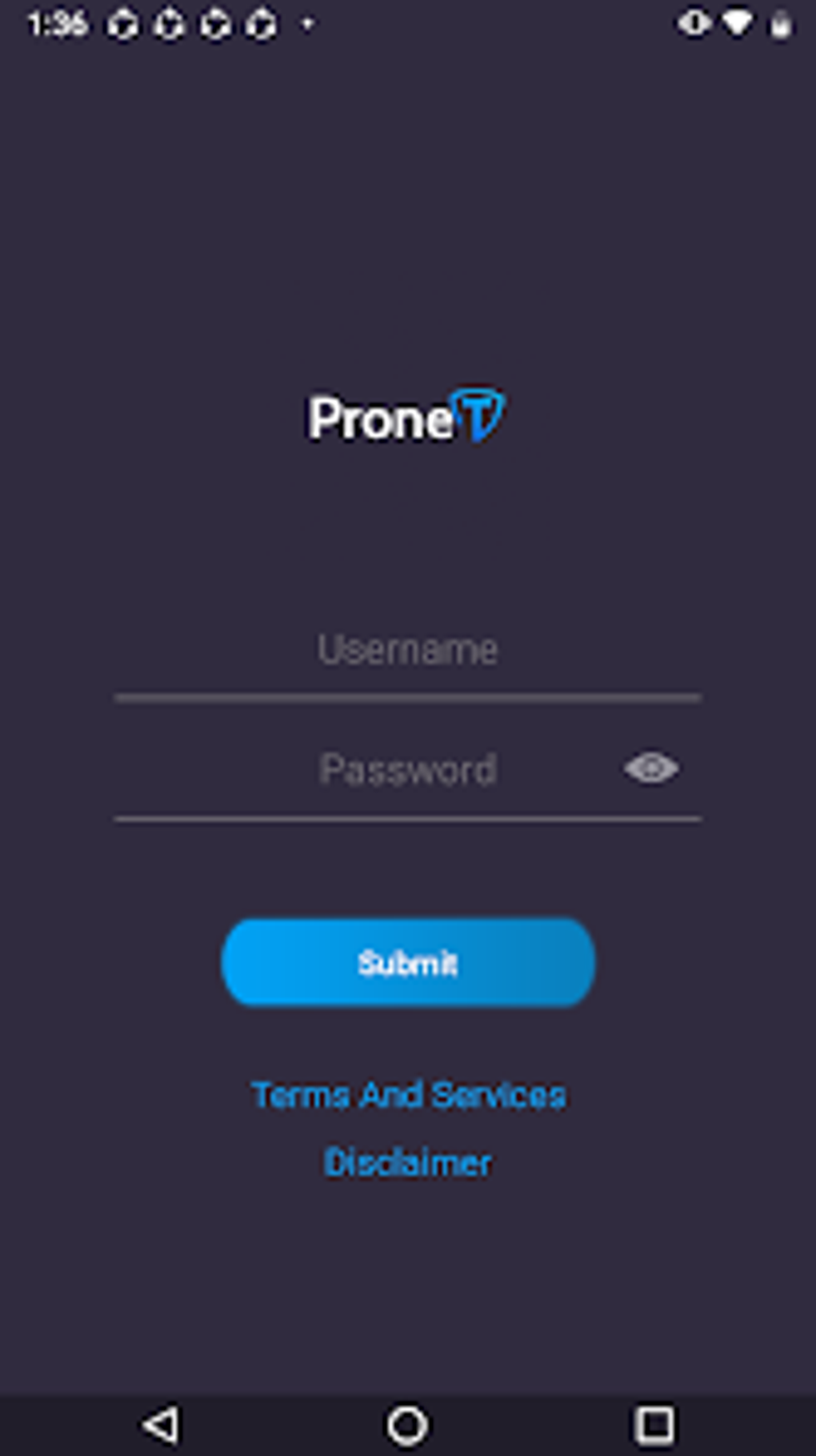Show password with the eye icon
816x1456 pixels.
pos(651,768)
